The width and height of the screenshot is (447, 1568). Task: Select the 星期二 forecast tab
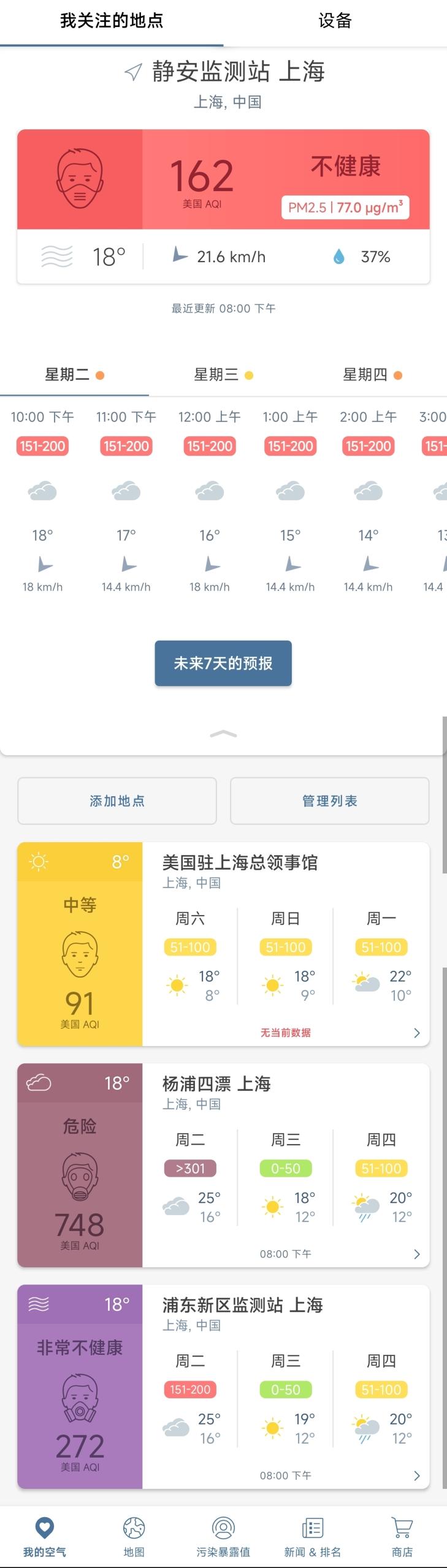pos(74,375)
